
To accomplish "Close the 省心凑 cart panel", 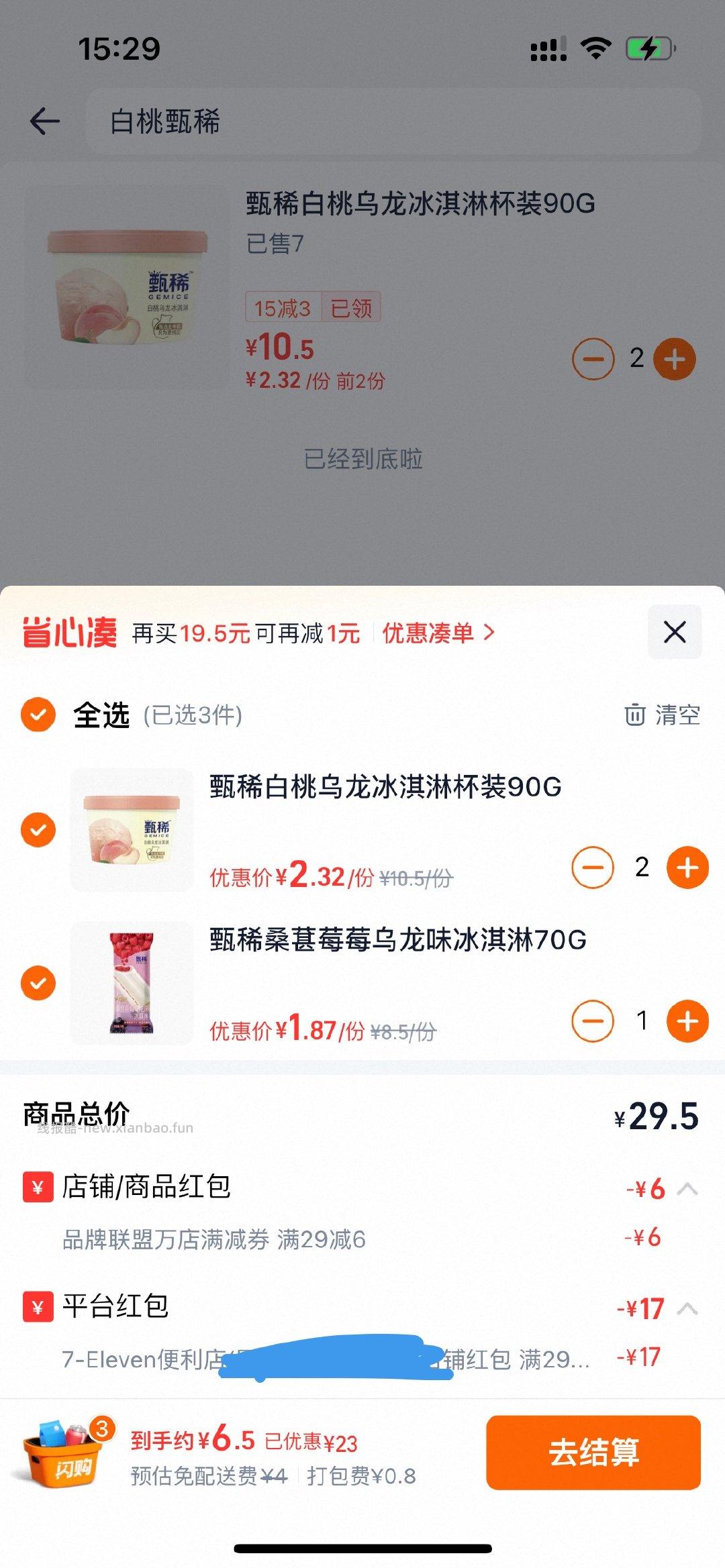I will coord(675,631).
